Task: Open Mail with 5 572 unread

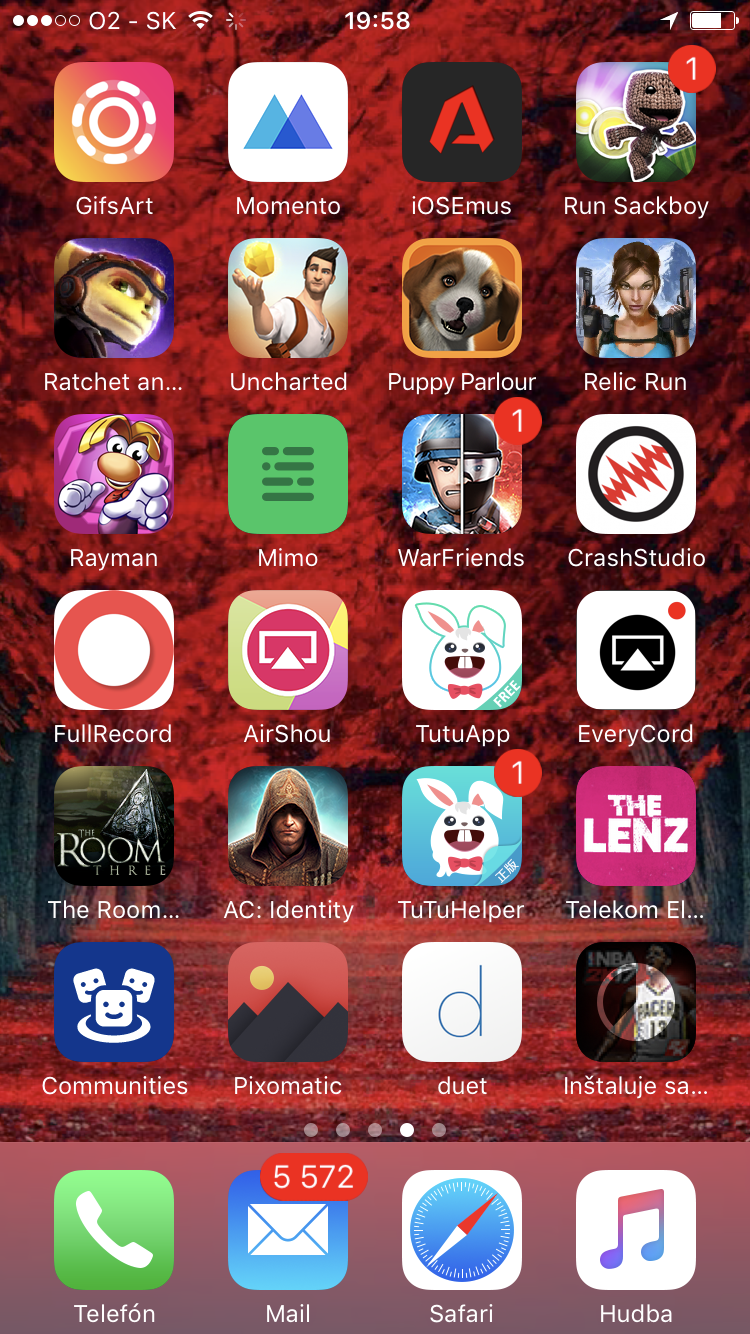Action: pyautogui.click(x=288, y=1230)
